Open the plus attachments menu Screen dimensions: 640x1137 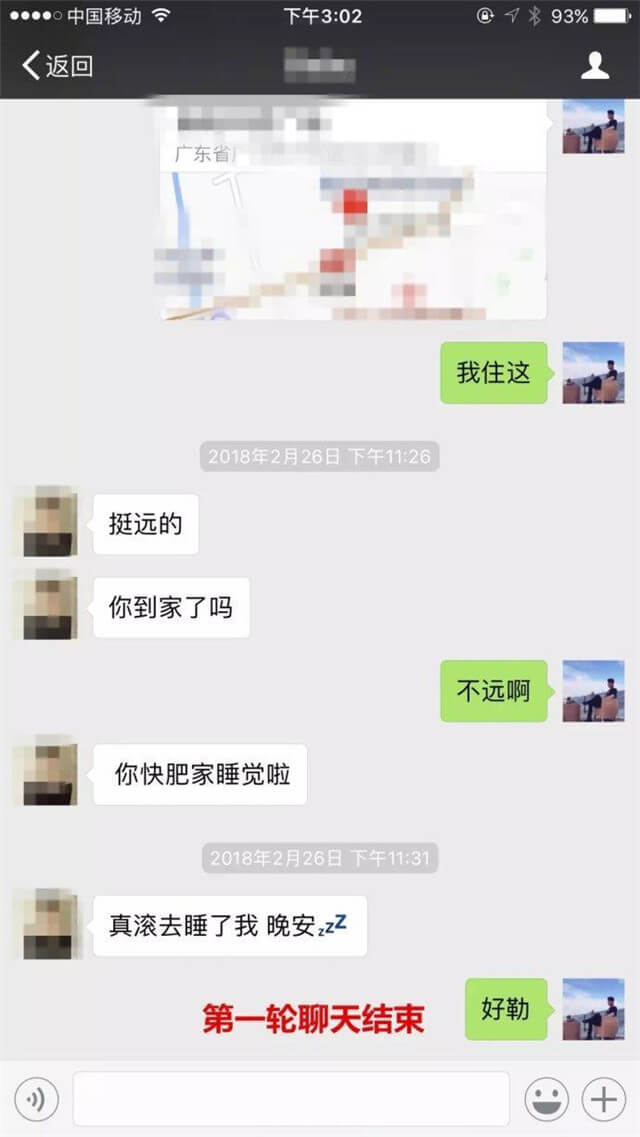[x=604, y=1100]
